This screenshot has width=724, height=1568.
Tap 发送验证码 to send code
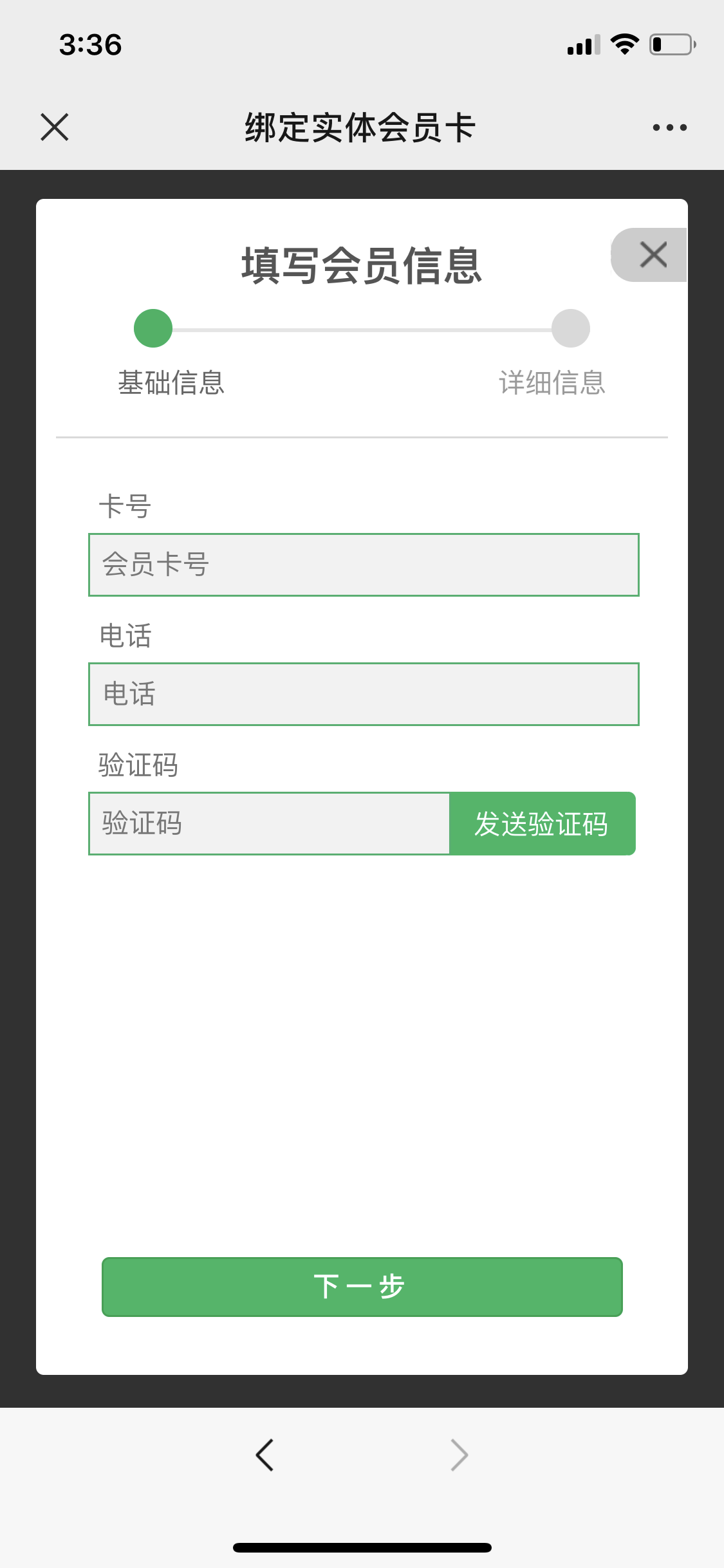coord(542,823)
